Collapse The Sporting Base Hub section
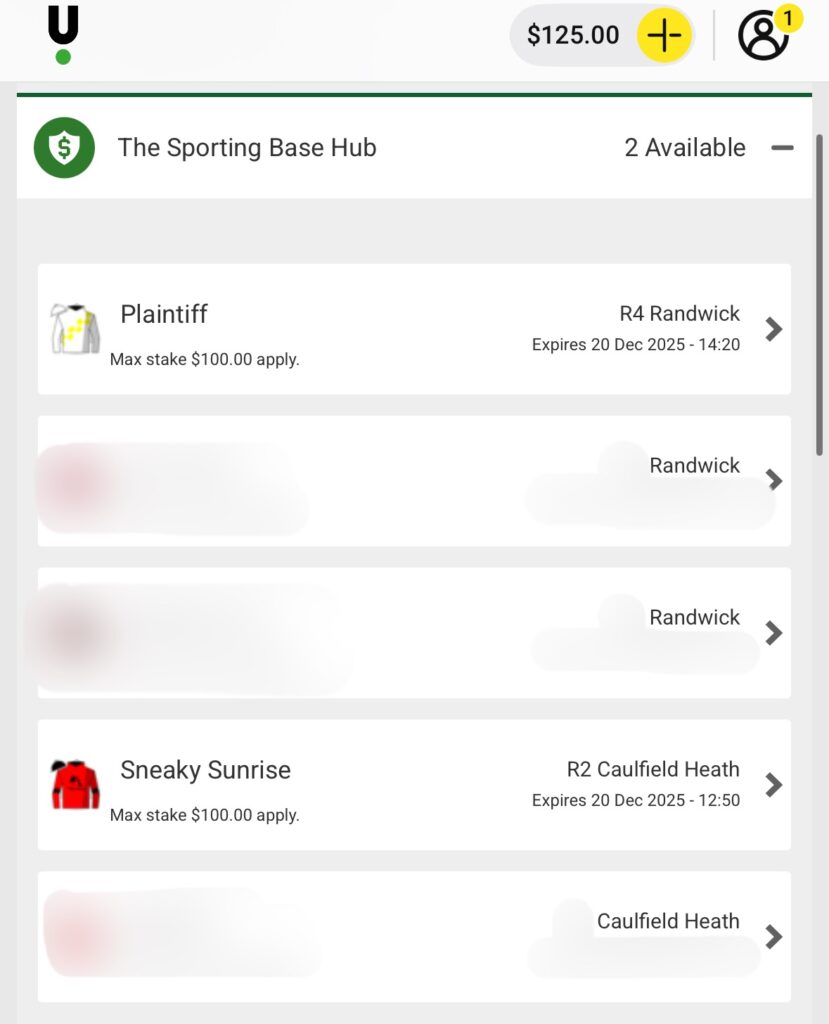 point(782,148)
